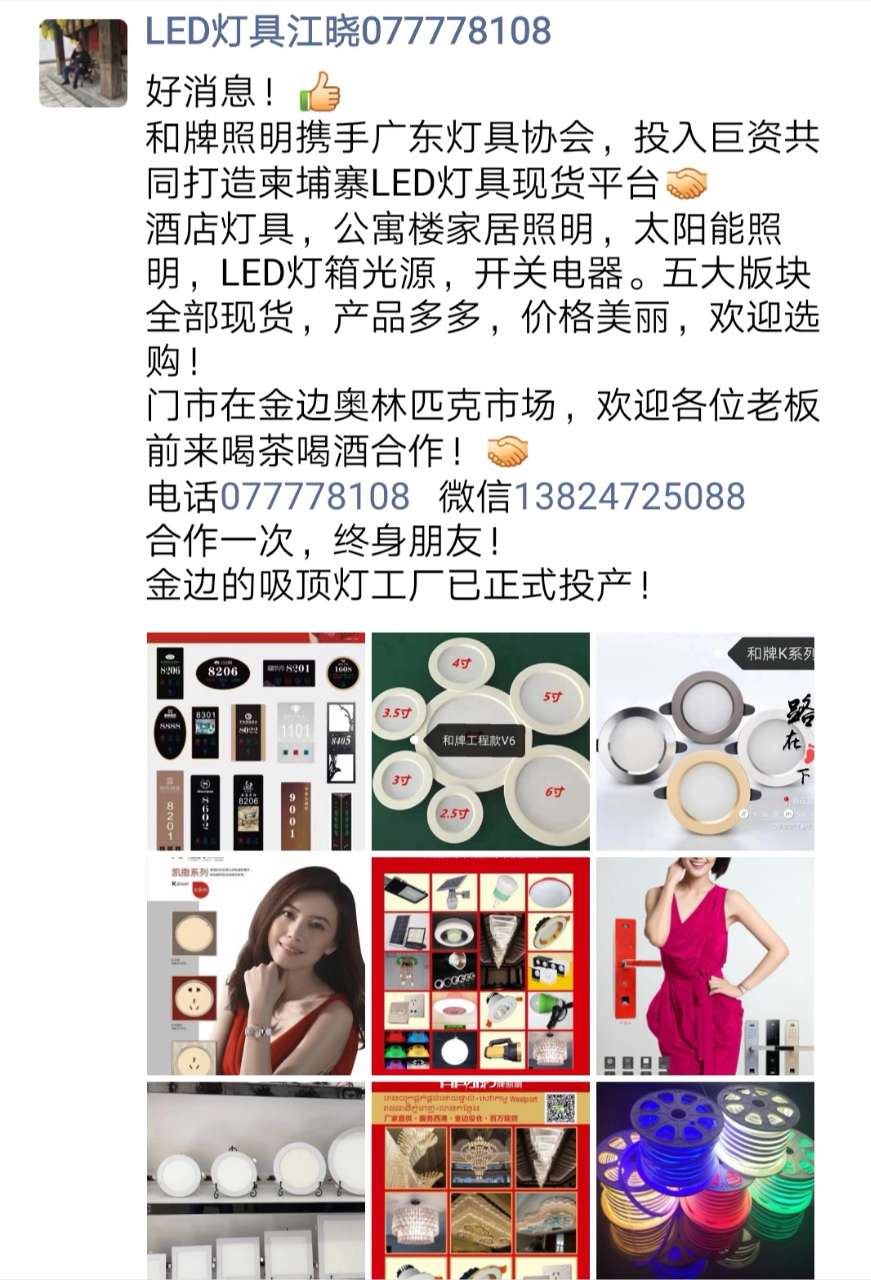View the pink dress door lock photo

[705, 966]
